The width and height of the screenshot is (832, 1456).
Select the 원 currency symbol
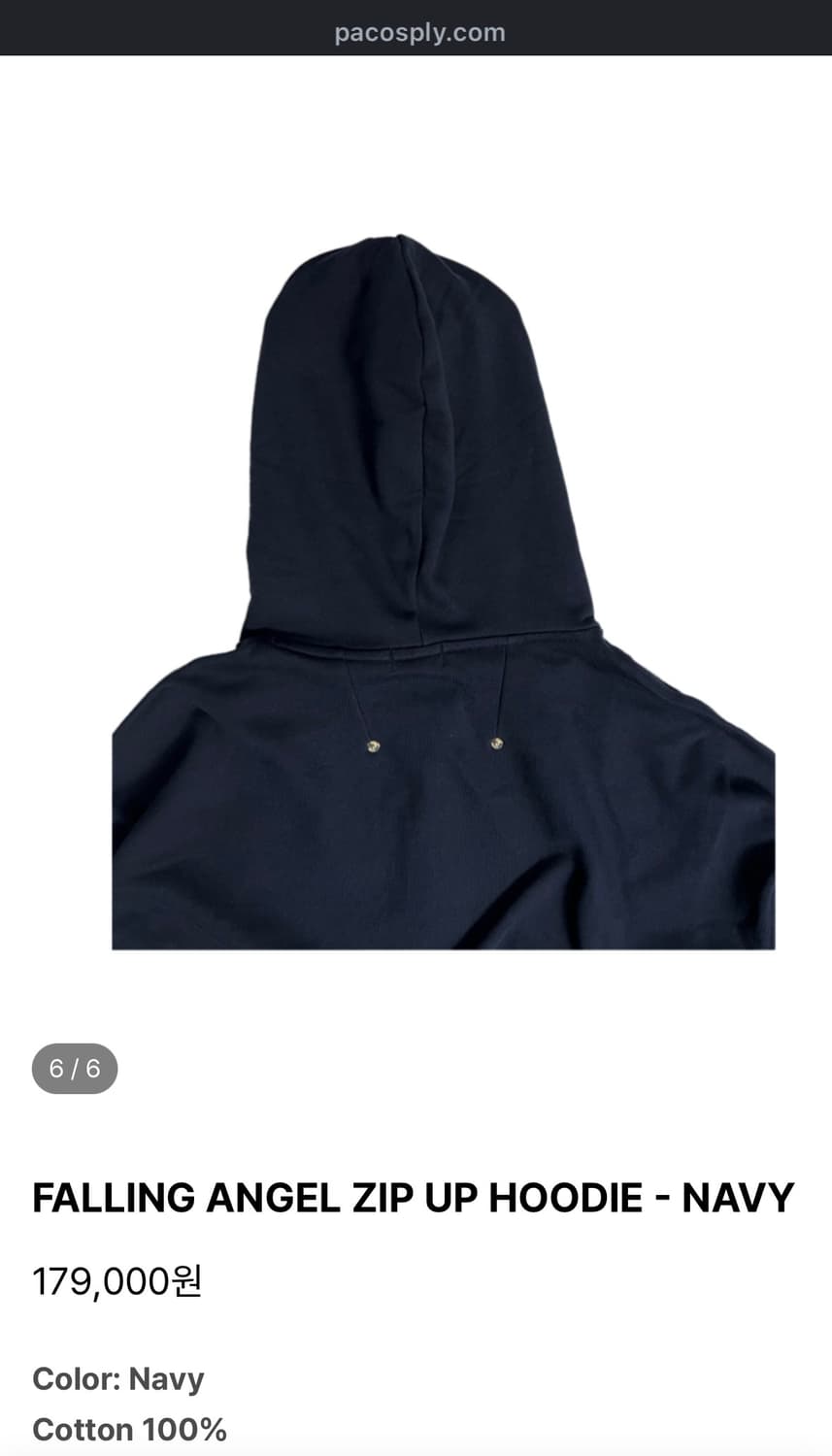pos(186,1279)
